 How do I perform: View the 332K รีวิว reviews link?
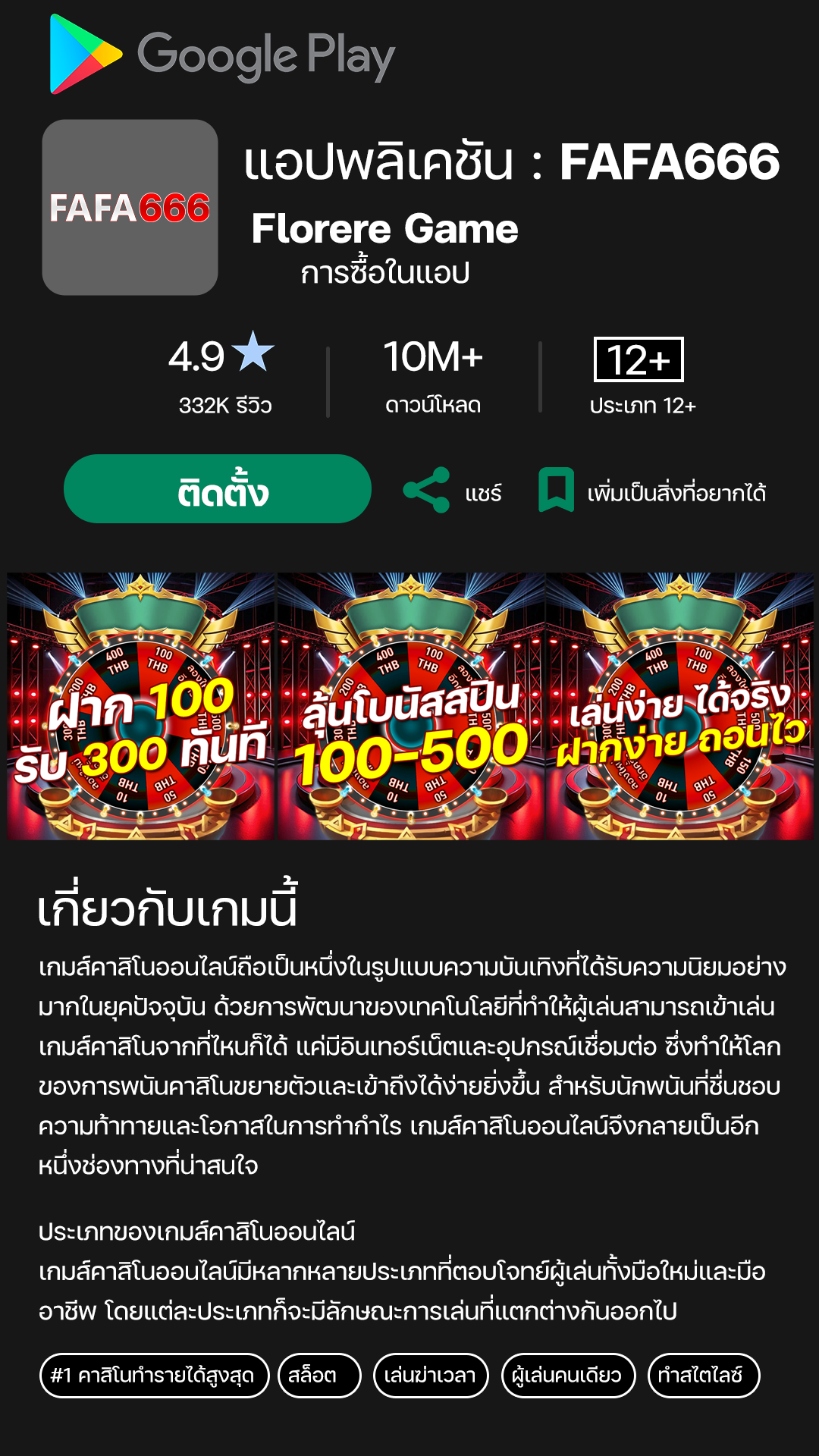(x=225, y=405)
